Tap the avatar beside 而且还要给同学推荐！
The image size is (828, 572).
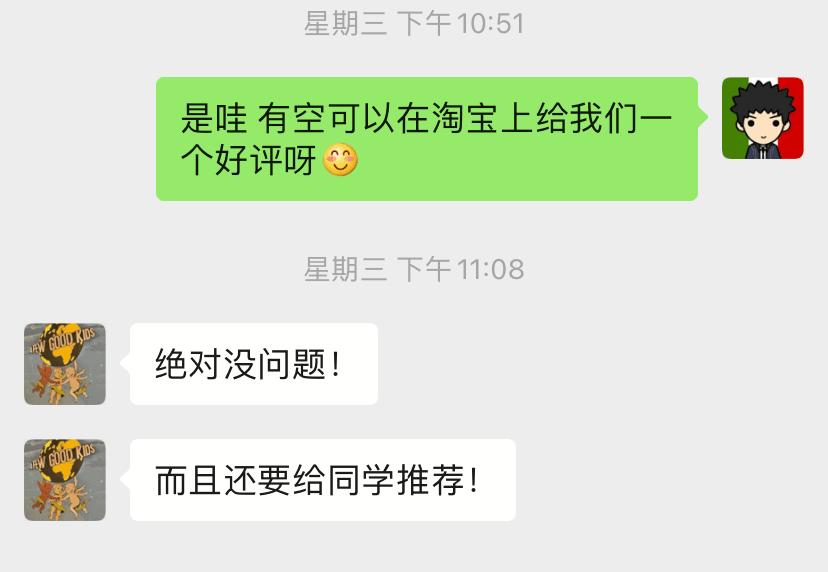click(65, 480)
